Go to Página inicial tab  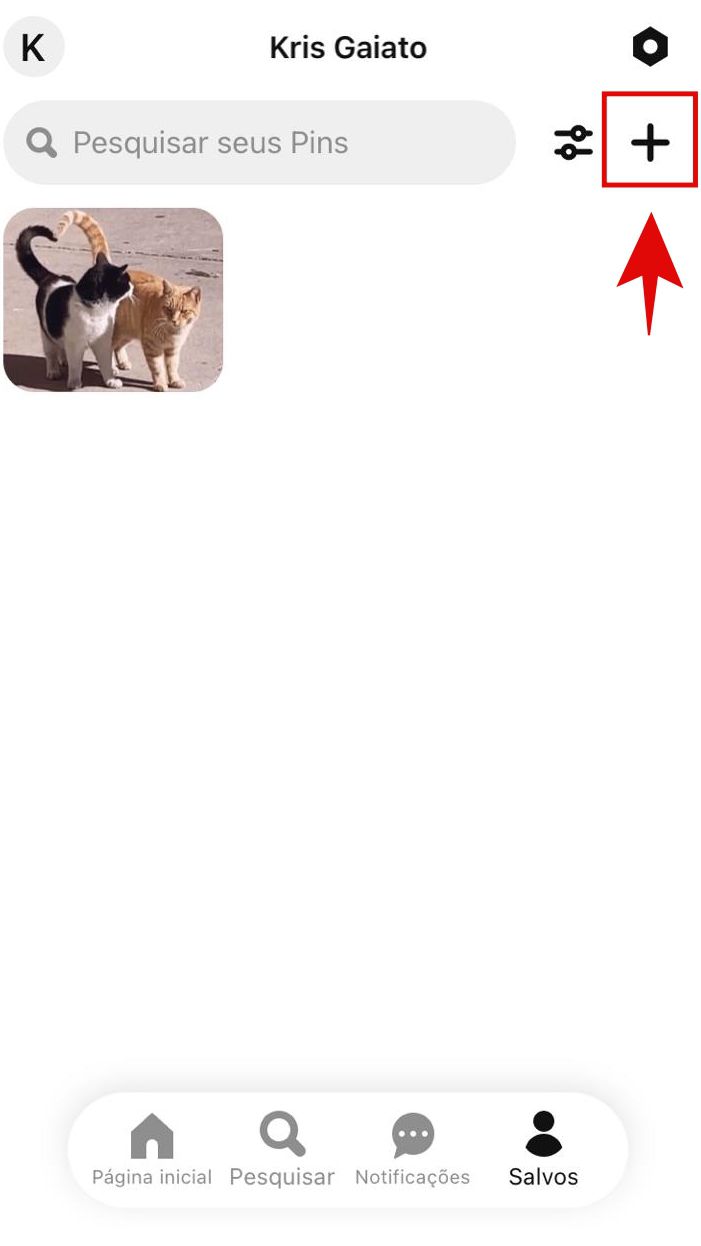click(x=152, y=1150)
